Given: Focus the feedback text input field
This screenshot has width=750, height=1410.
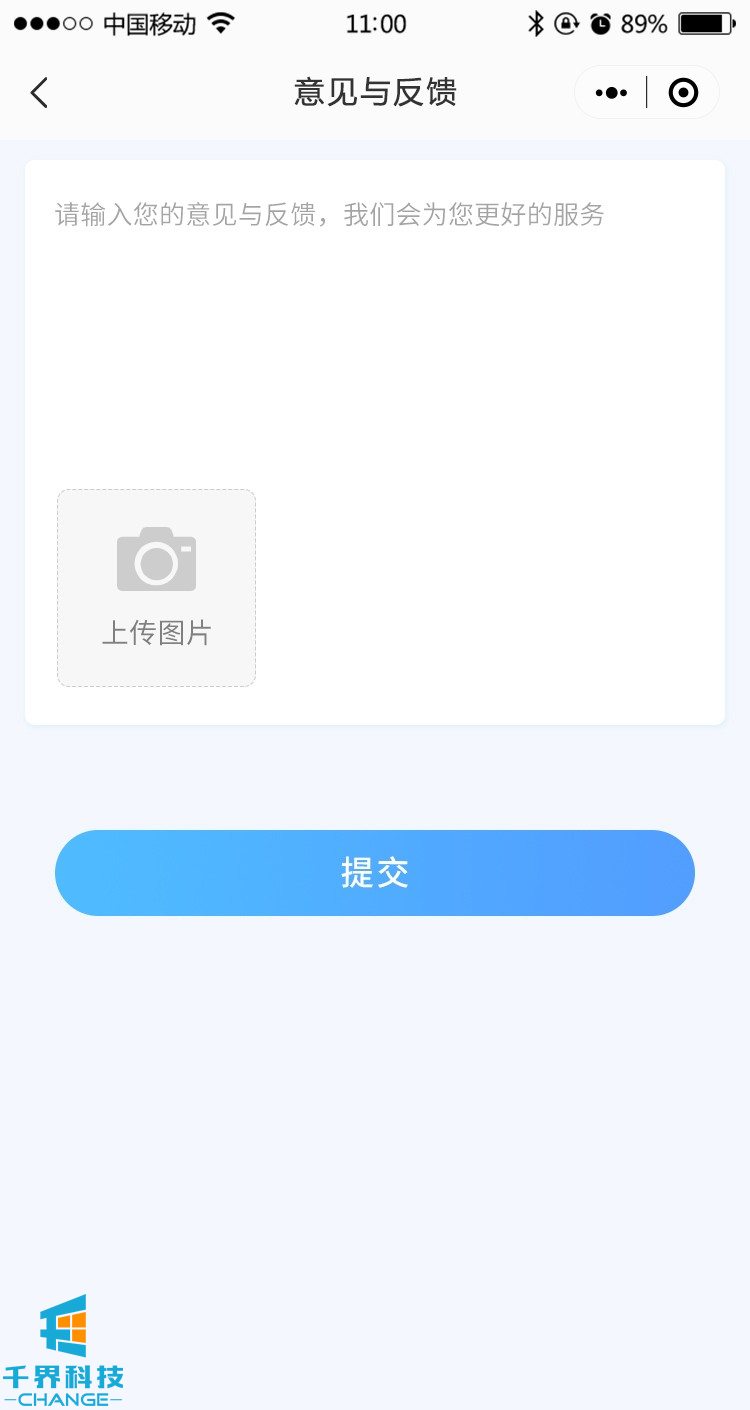Looking at the screenshot, I should (x=375, y=320).
